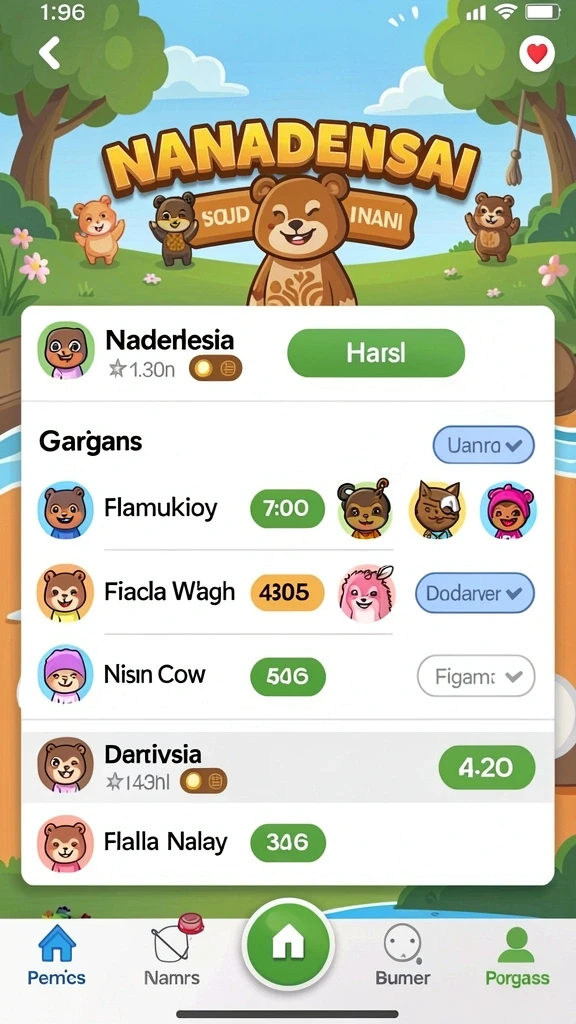Tap the center green home button
The height and width of the screenshot is (1024, 576).
288,945
